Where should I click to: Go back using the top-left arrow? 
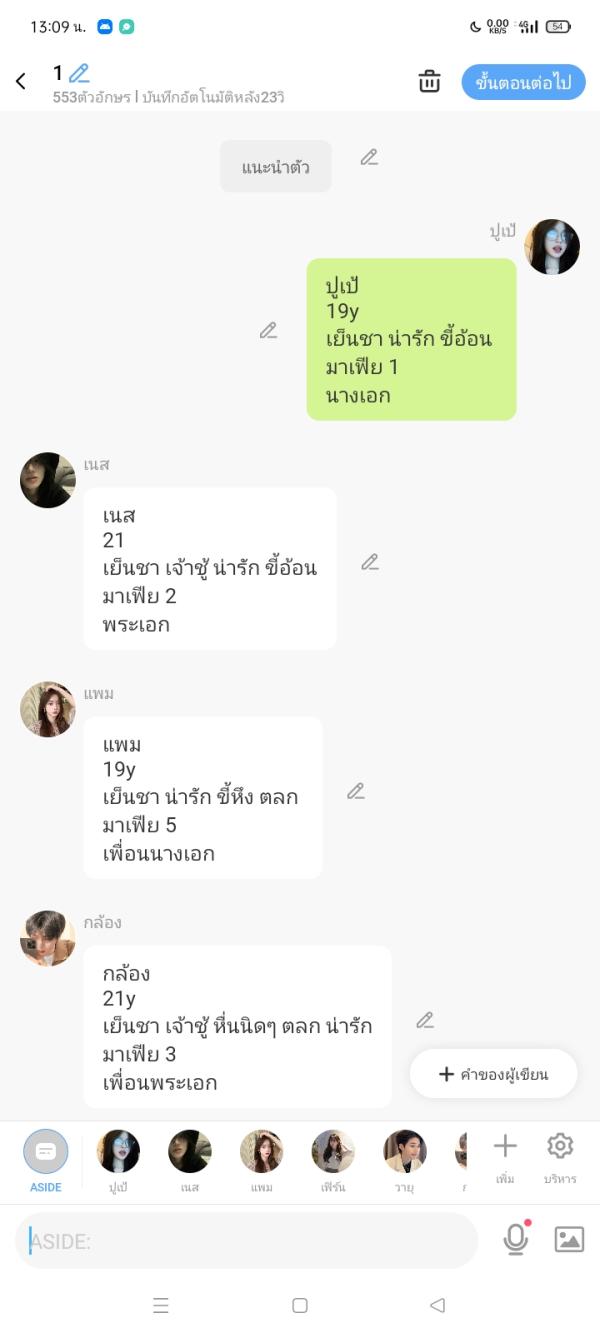(x=21, y=82)
